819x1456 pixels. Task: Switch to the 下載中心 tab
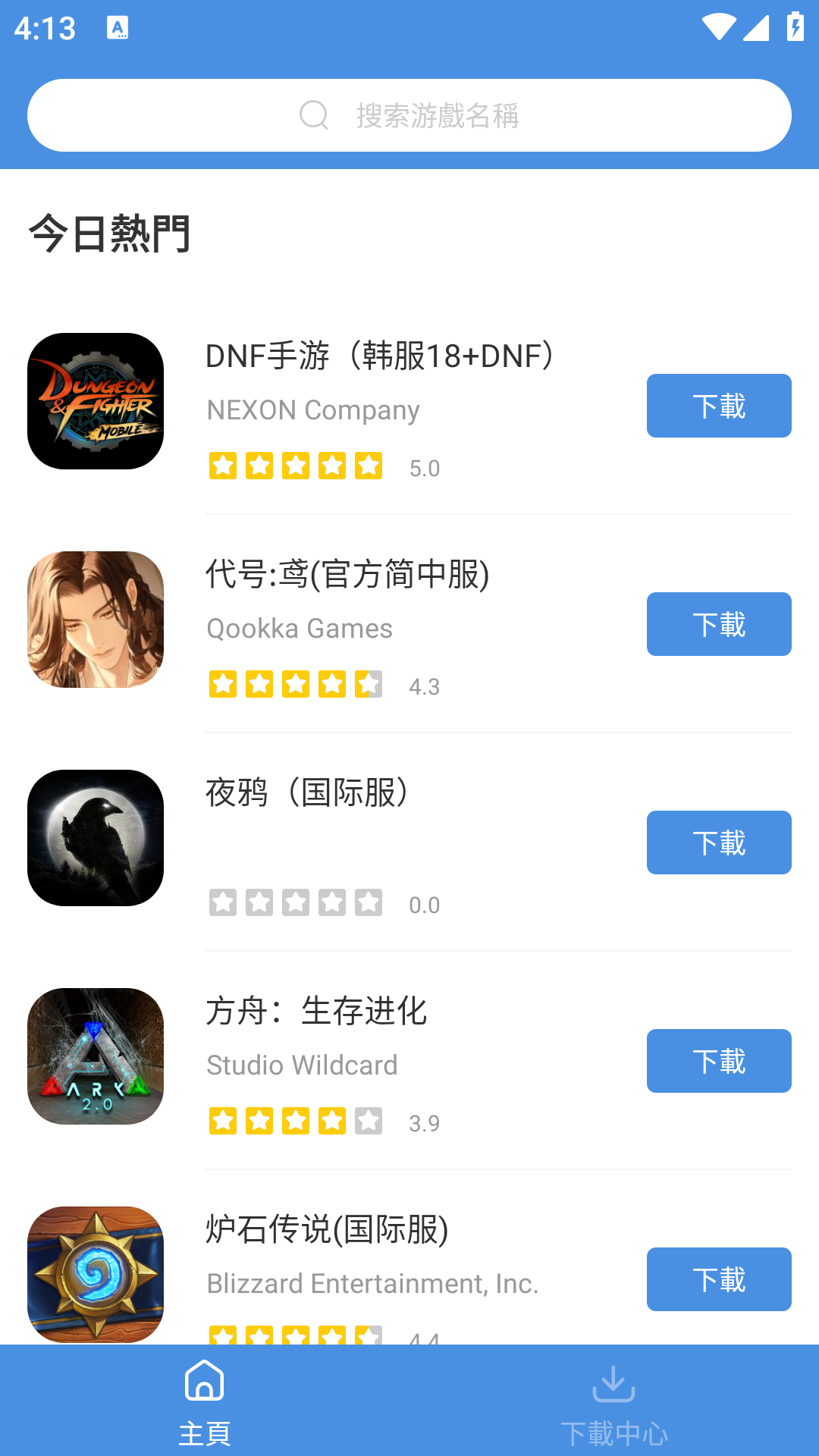[x=614, y=1401]
